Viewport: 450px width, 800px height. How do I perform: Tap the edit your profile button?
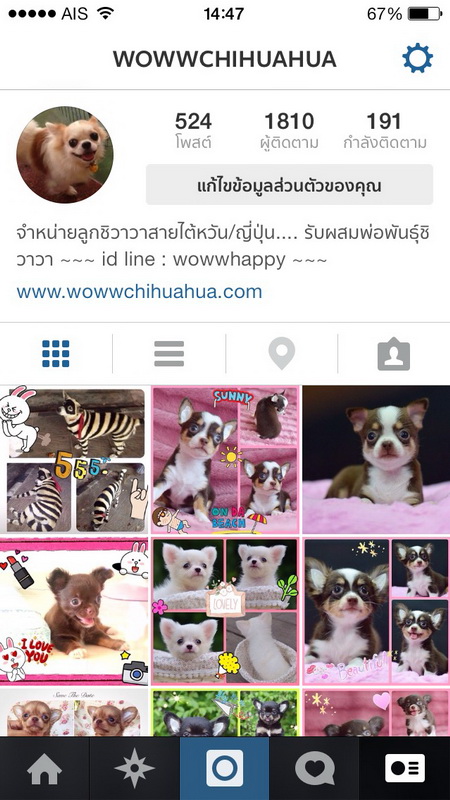tap(289, 185)
